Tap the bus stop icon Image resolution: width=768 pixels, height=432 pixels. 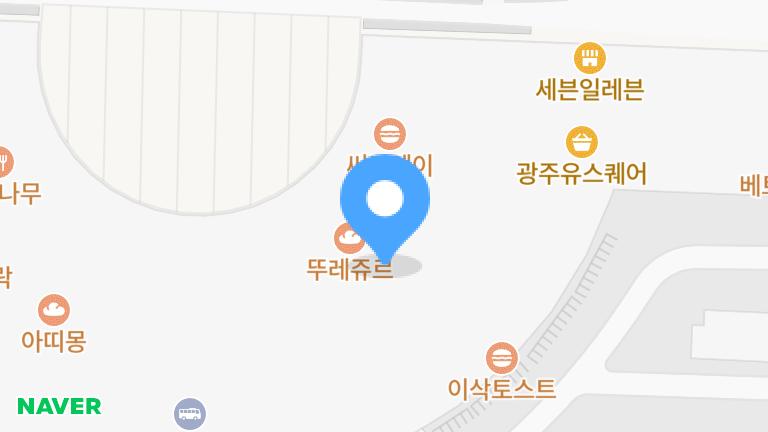coord(189,413)
